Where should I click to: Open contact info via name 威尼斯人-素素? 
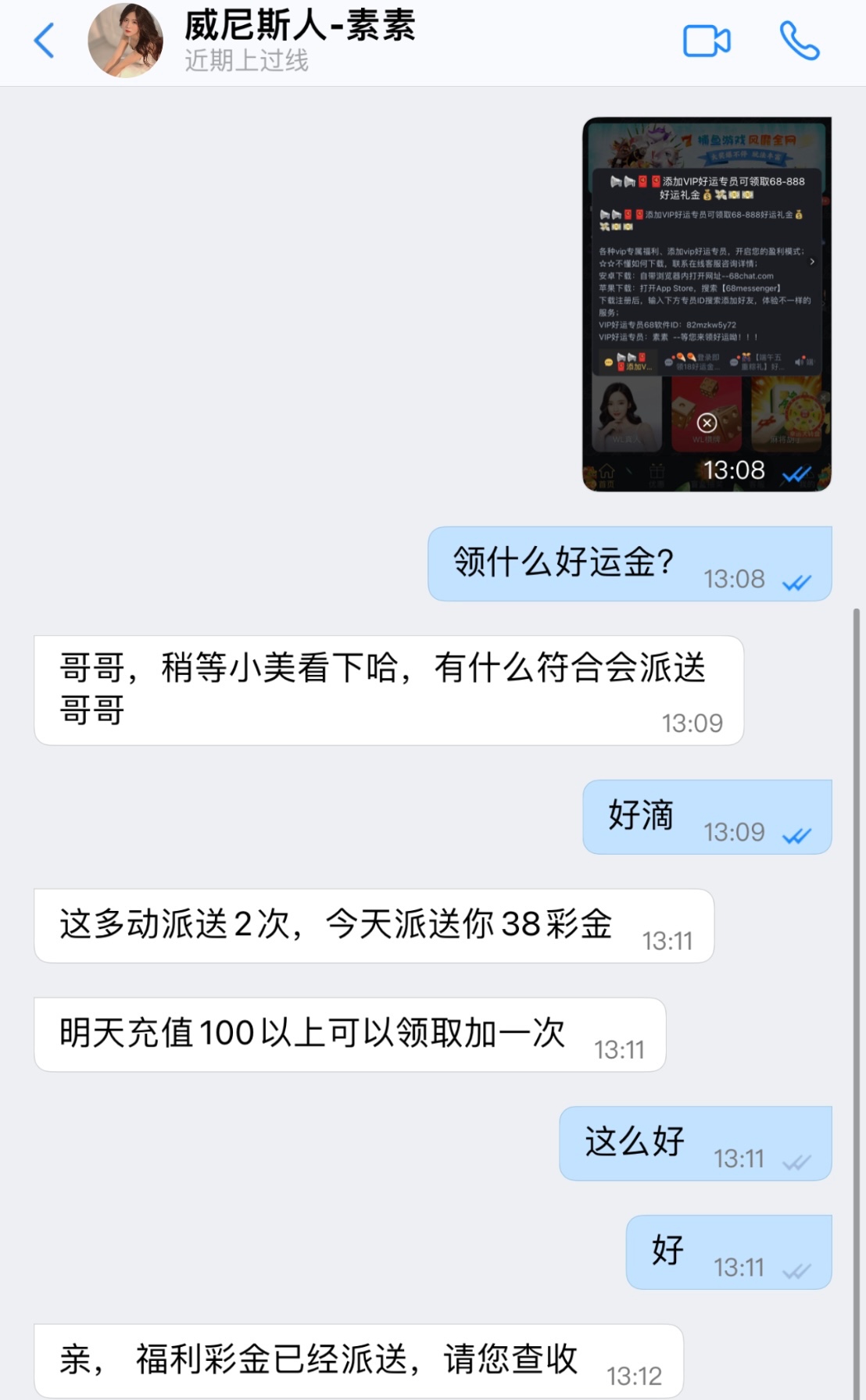pos(299,27)
